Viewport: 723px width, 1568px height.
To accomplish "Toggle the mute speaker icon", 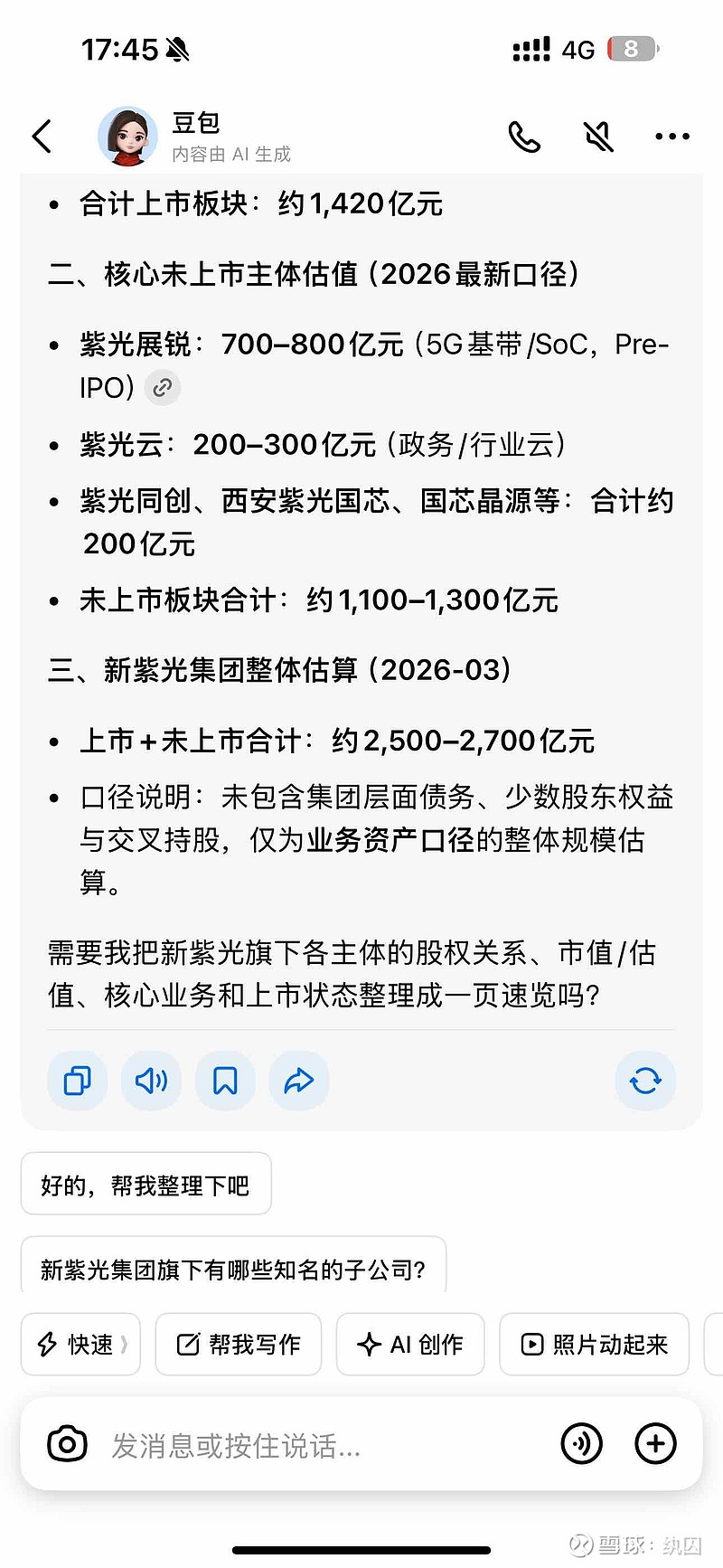I will point(597,137).
